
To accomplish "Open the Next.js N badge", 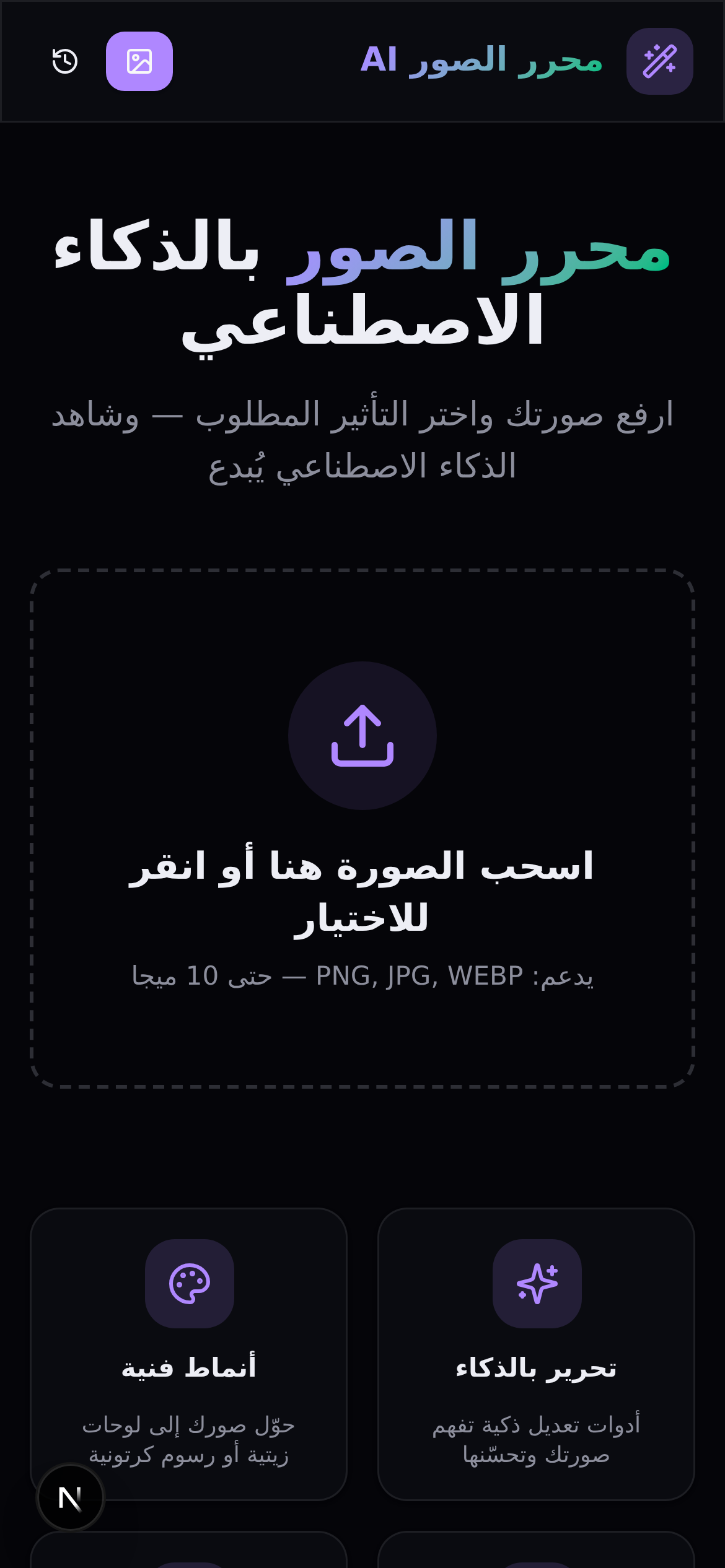I will [x=71, y=1497].
